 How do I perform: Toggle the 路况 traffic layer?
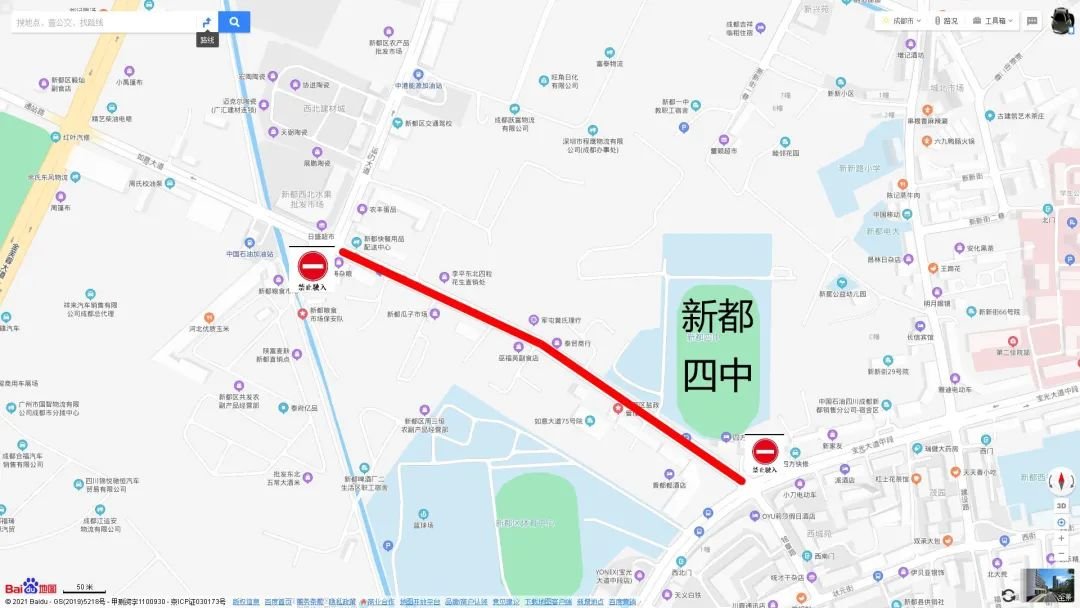pos(946,20)
